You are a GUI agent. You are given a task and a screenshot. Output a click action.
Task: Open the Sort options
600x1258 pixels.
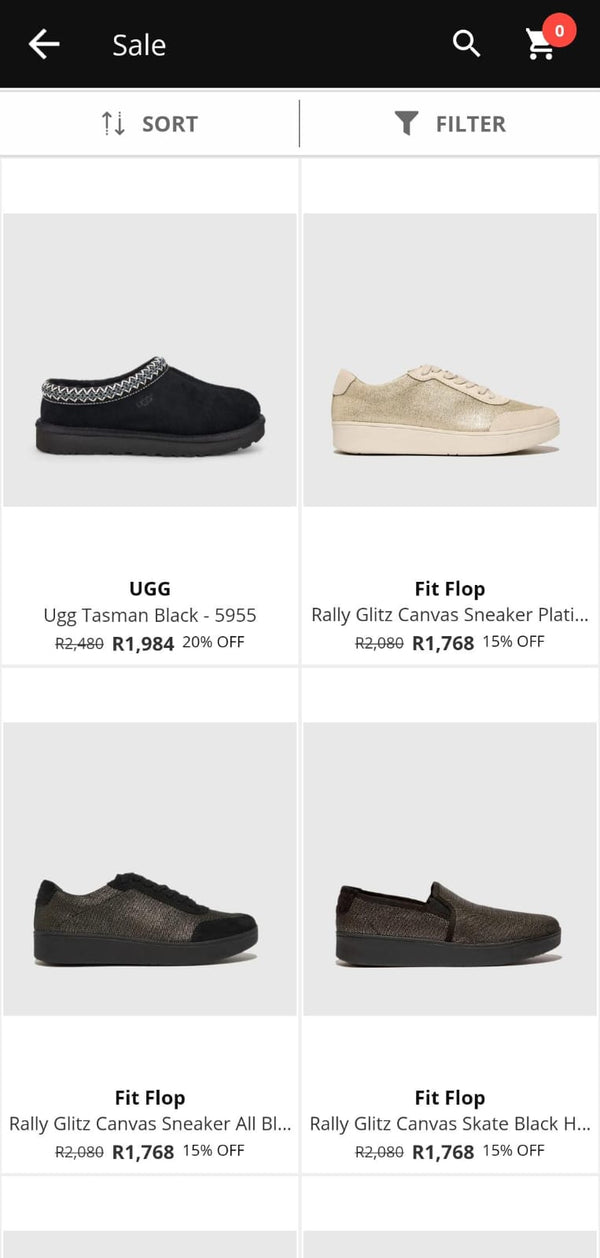pyautogui.click(x=150, y=124)
